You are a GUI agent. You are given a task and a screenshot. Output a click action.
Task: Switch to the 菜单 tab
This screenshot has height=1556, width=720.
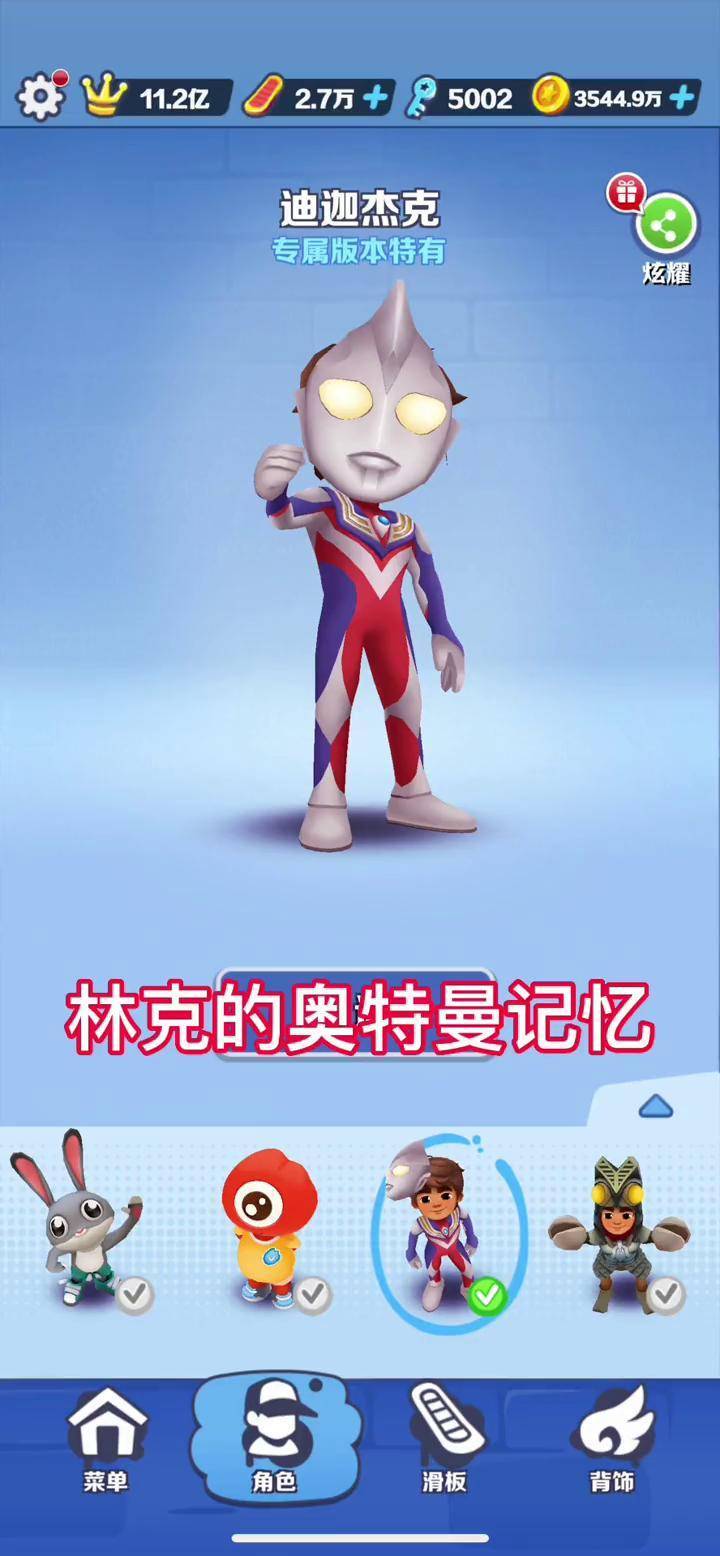[105, 1440]
